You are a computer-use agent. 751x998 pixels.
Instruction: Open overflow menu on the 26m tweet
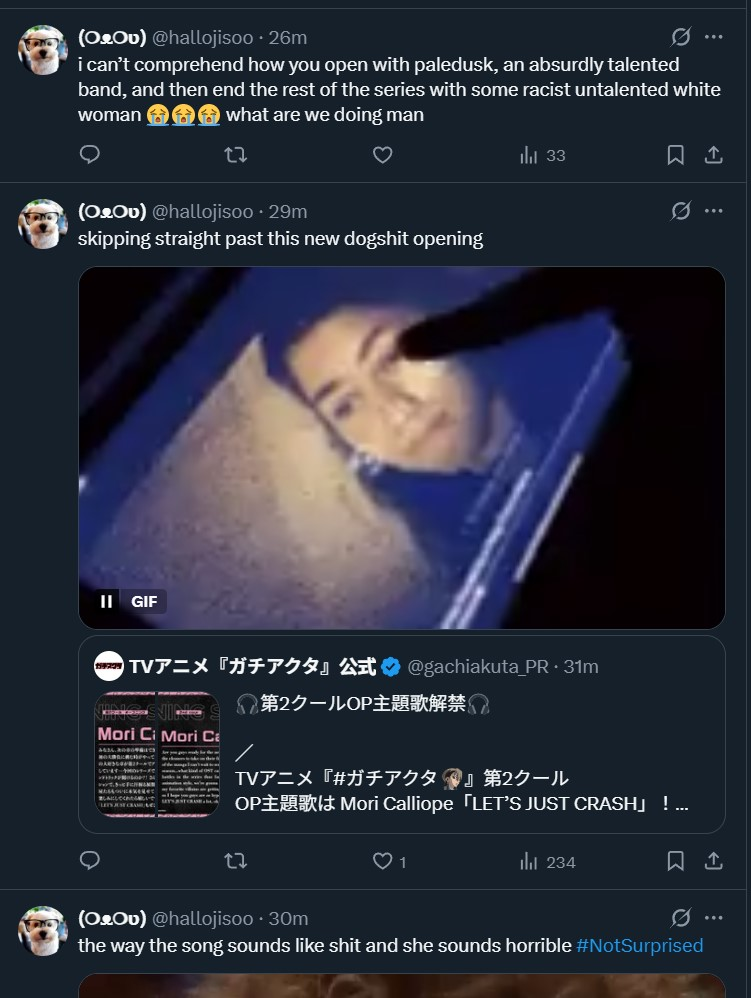(713, 38)
